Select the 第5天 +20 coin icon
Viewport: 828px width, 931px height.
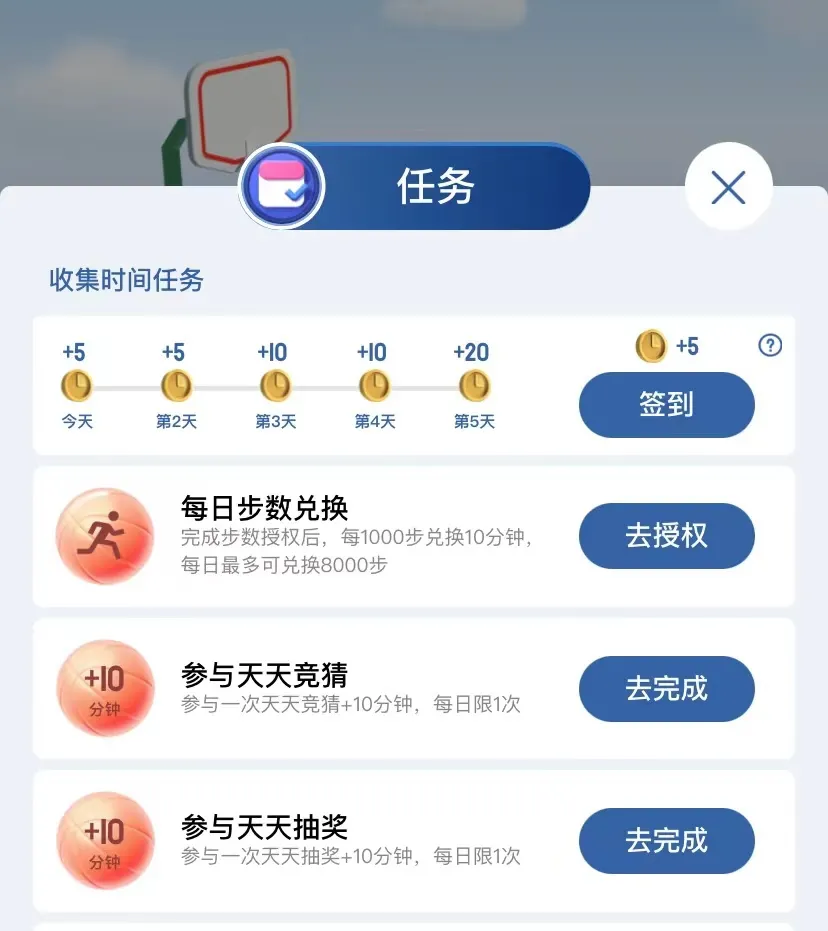click(472, 387)
